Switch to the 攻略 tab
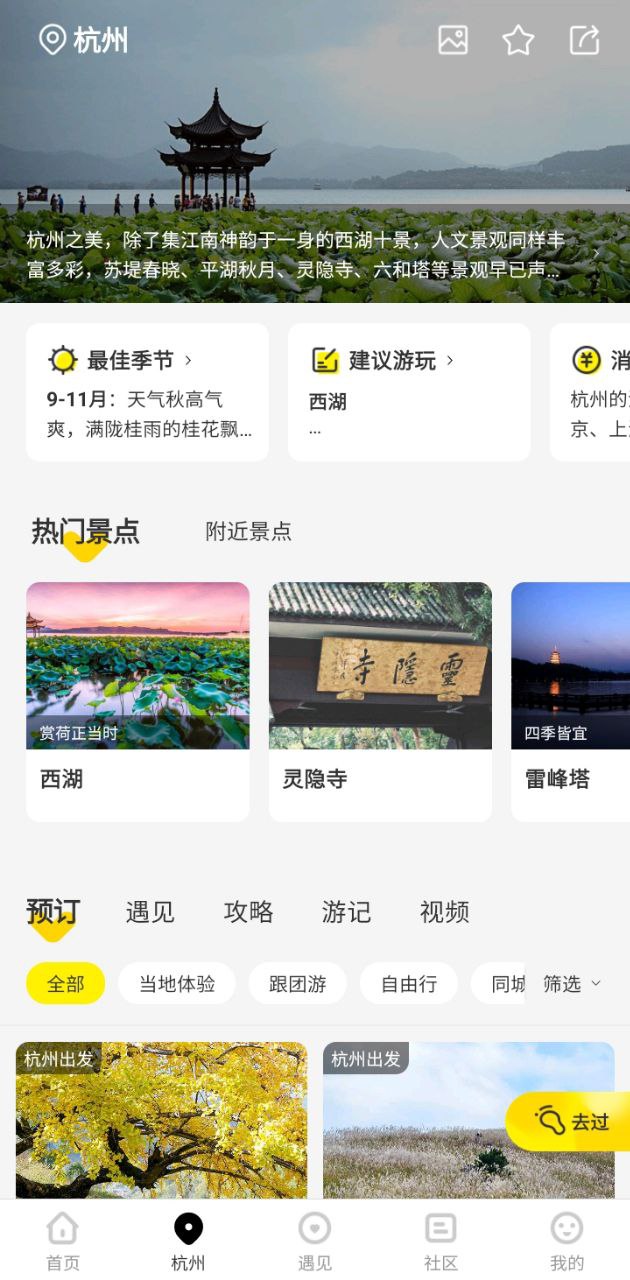Image resolution: width=630 pixels, height=1280 pixels. [x=248, y=912]
